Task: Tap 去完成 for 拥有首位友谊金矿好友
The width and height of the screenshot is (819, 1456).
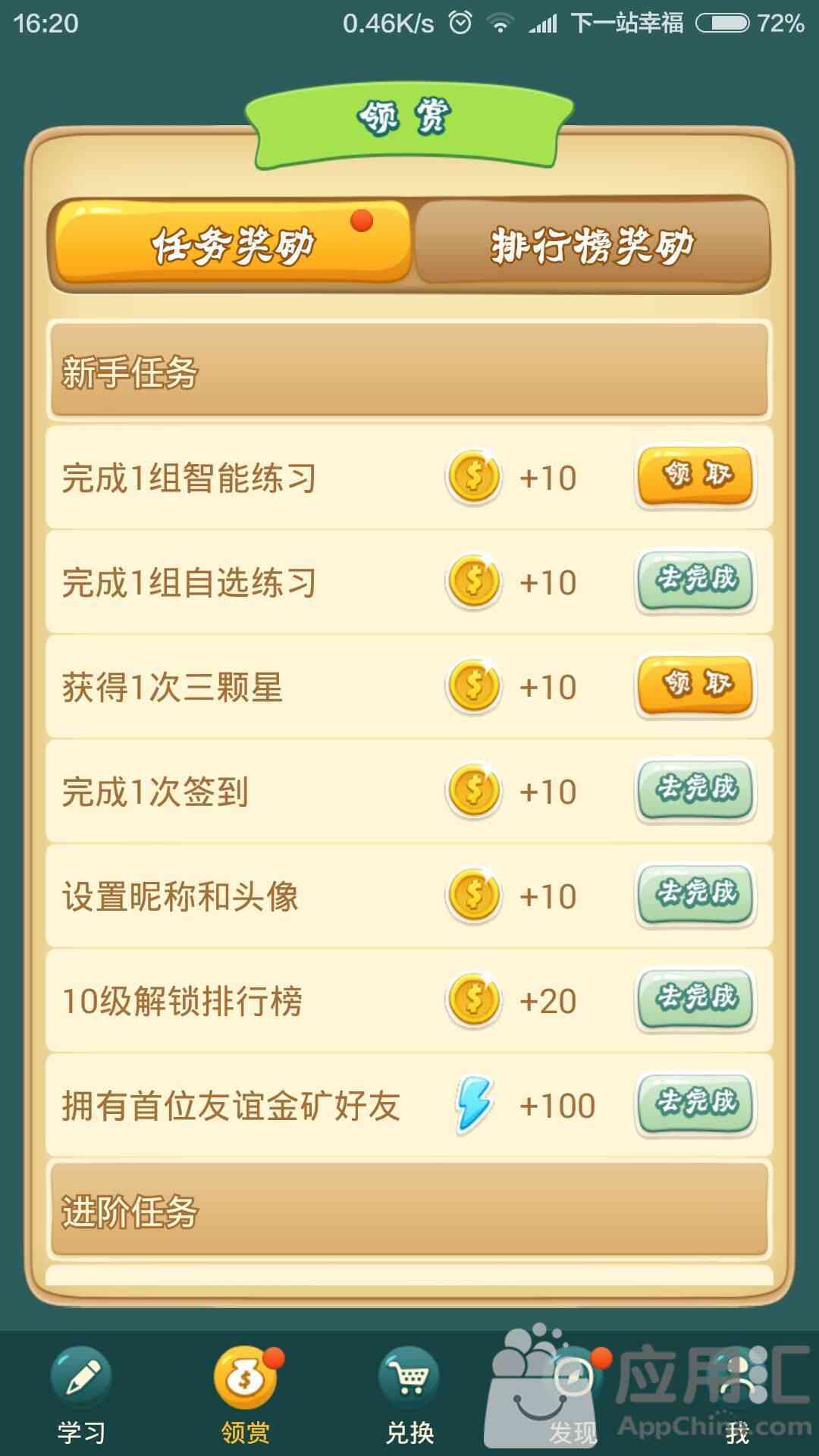Action: pyautogui.click(x=695, y=1104)
